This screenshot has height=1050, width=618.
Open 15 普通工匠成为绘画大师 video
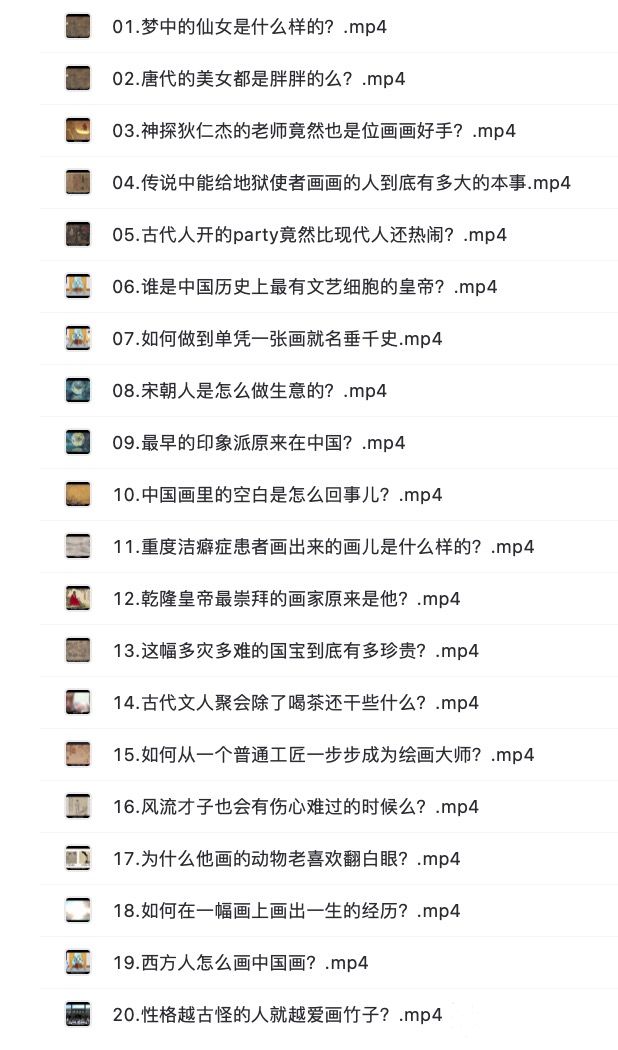click(x=323, y=755)
